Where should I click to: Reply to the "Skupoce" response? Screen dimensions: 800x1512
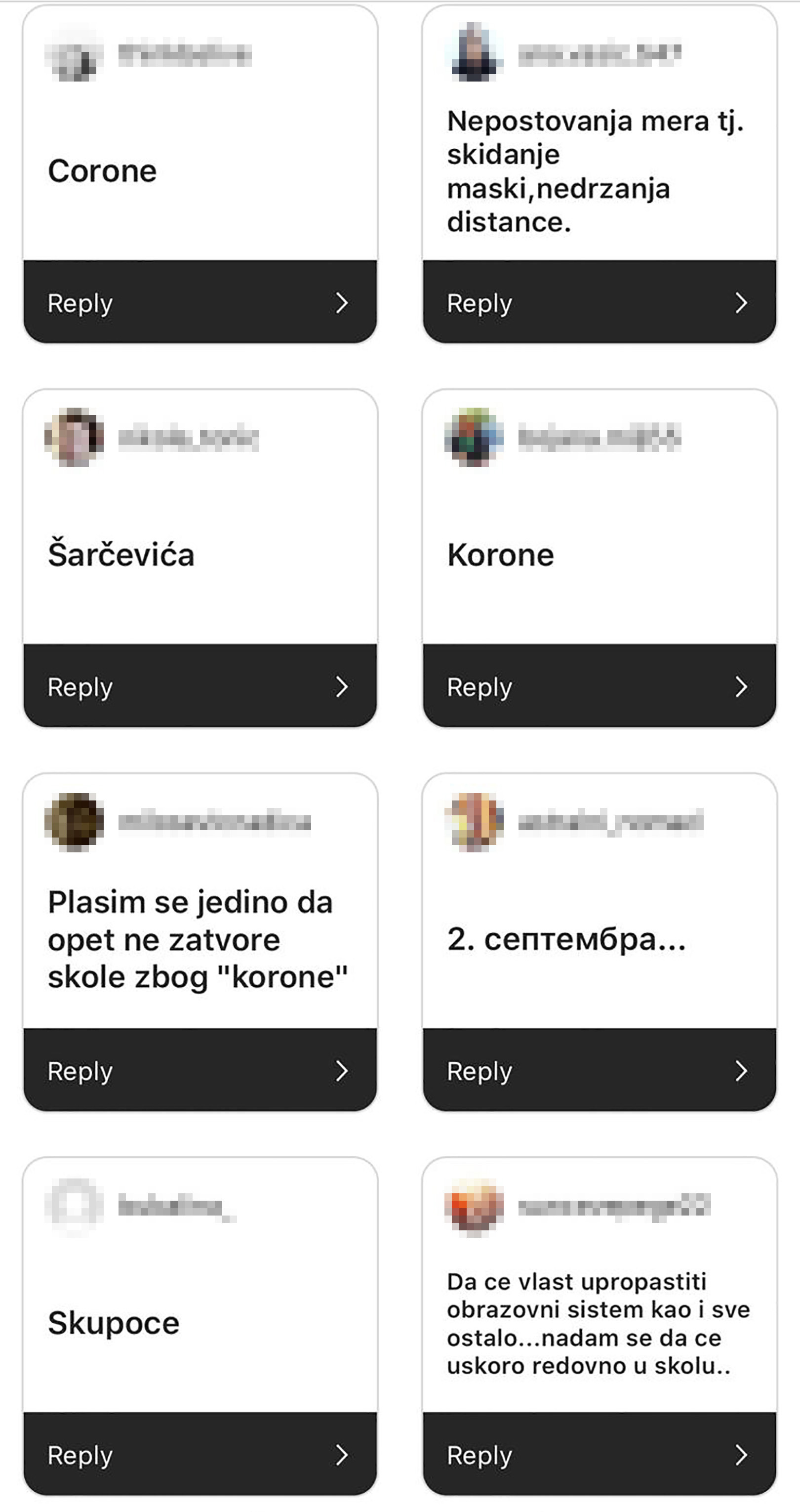click(x=200, y=1455)
